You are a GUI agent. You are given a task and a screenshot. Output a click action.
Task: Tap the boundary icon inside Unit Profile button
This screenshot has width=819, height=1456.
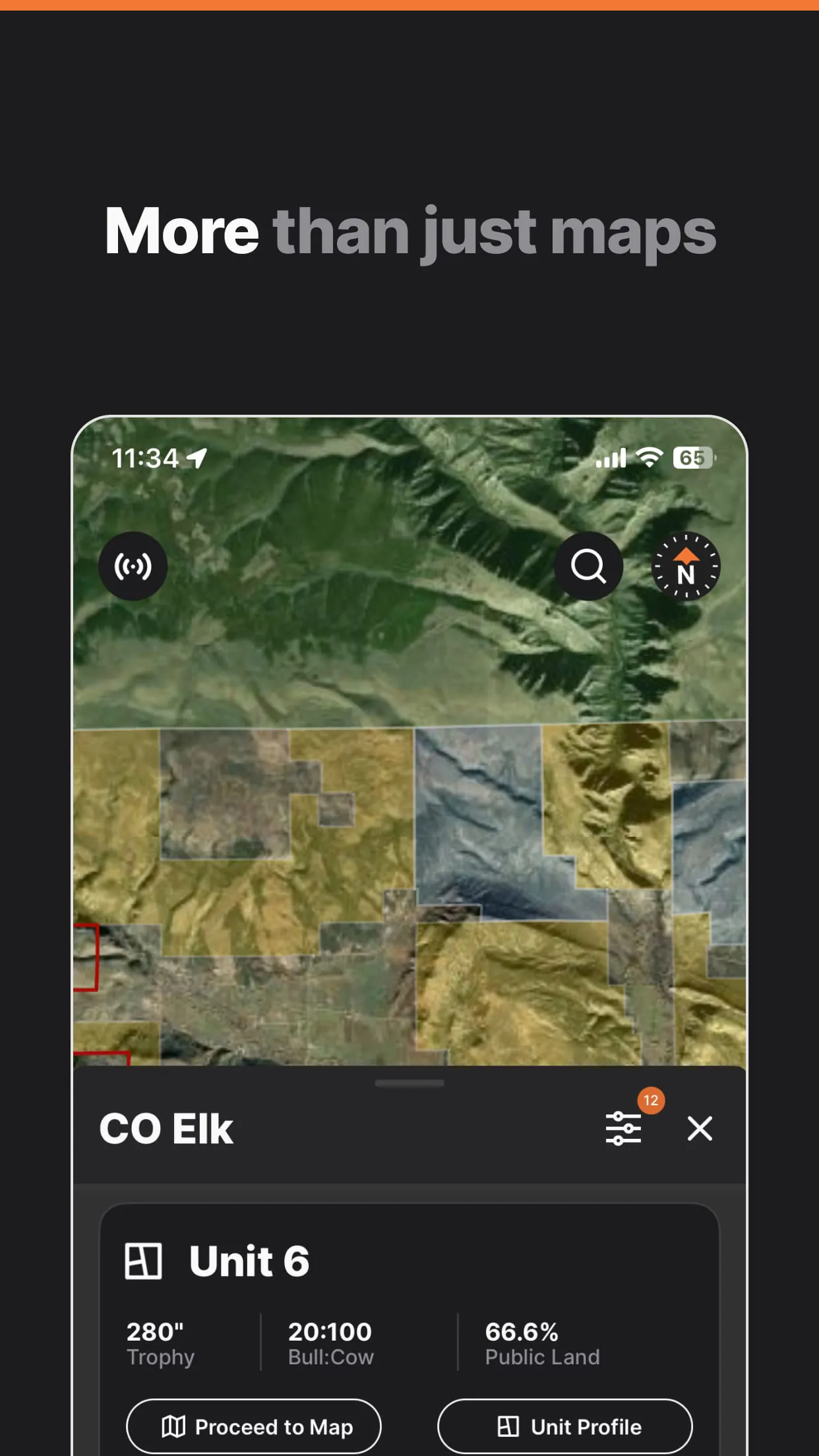point(508,1426)
